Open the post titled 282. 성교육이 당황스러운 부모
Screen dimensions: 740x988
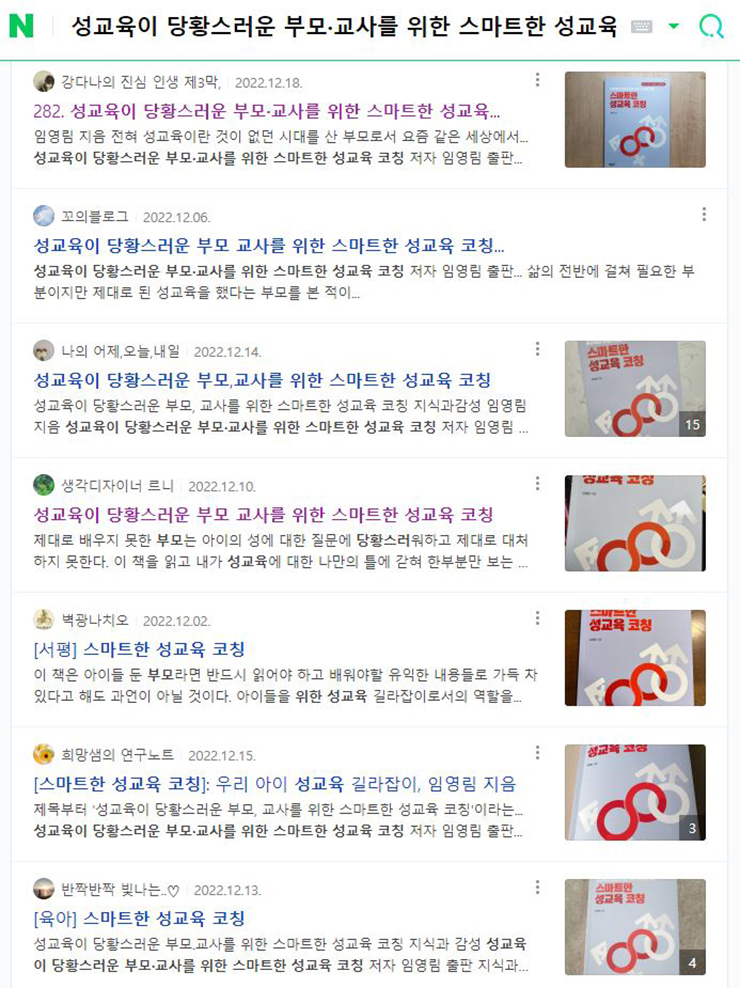tap(267, 111)
